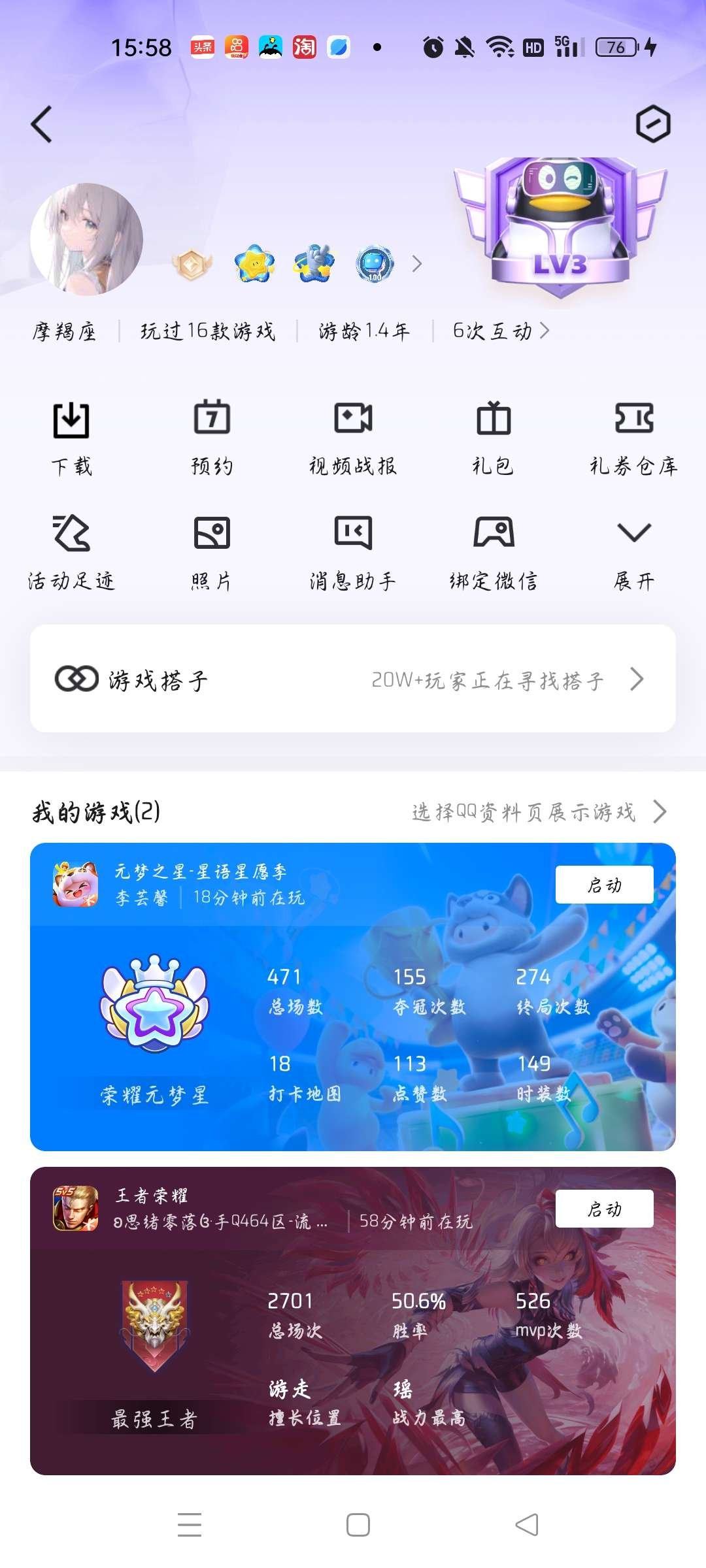Tap the 视频战报 video report icon
This screenshot has width=706, height=1568.
click(x=353, y=422)
